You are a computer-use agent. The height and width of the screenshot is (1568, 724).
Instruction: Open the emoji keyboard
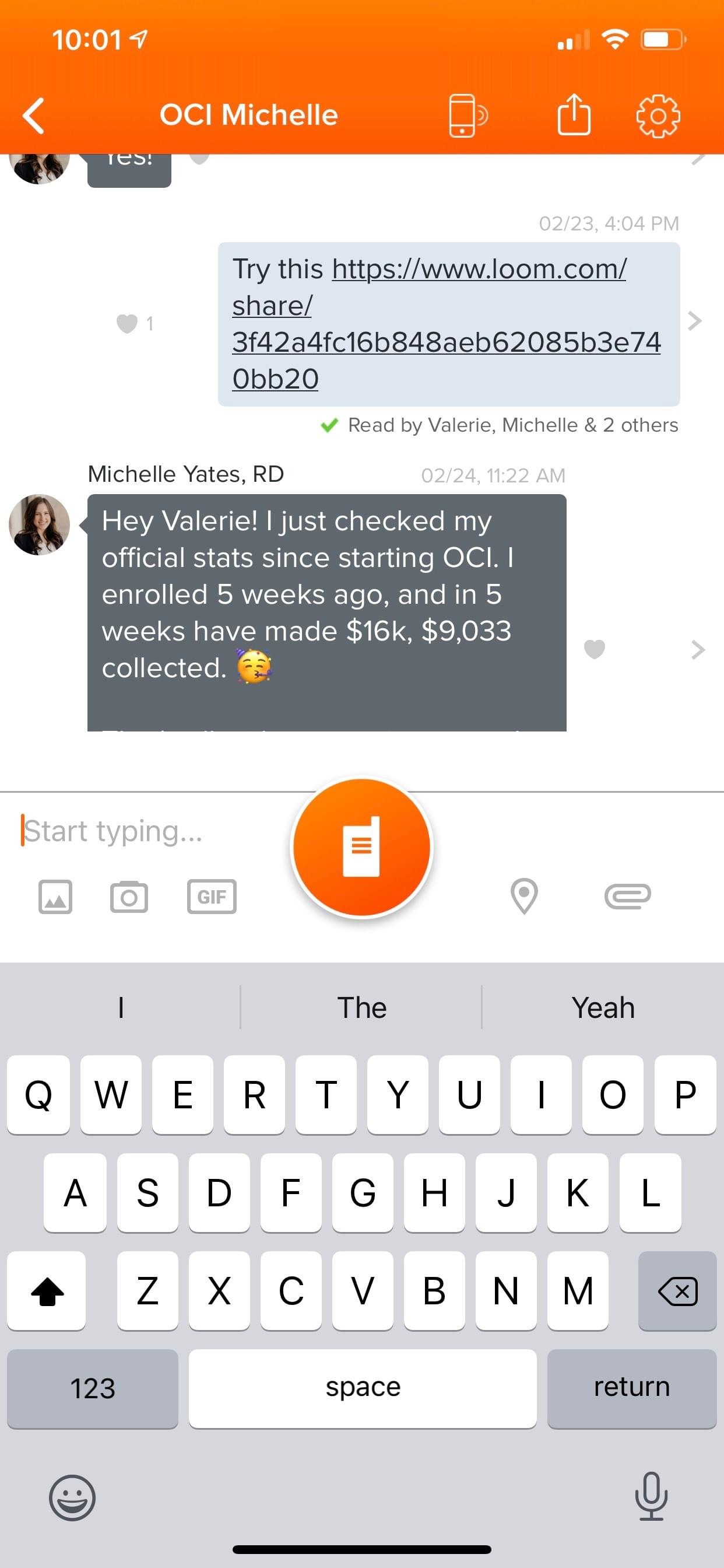(x=72, y=1497)
